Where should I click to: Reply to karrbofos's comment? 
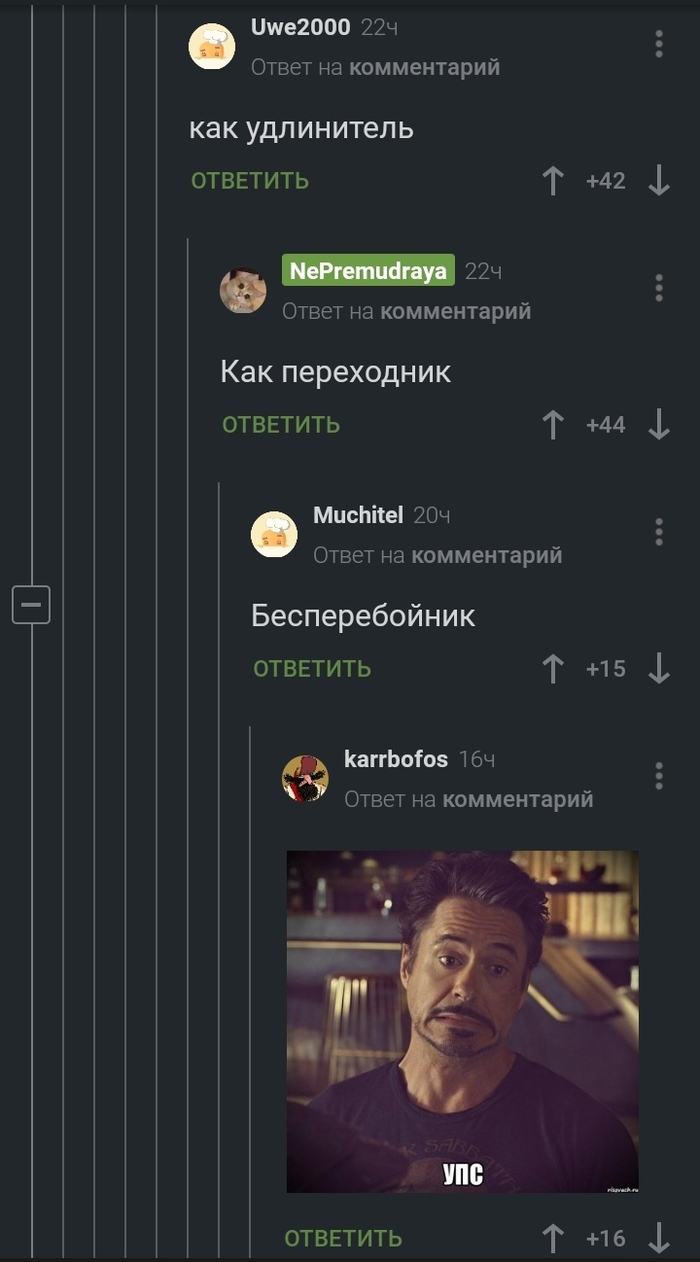(343, 1239)
